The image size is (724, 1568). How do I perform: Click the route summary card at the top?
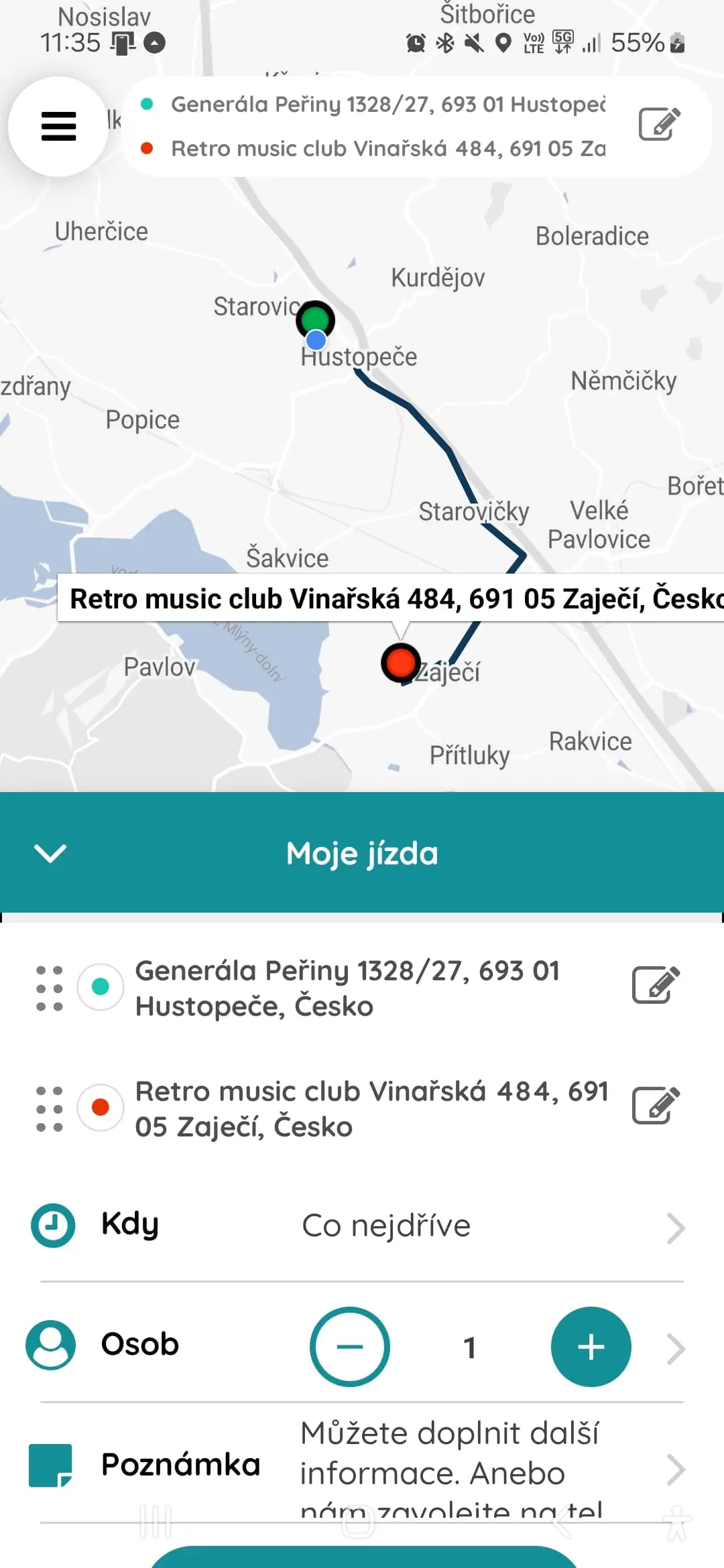point(375,126)
